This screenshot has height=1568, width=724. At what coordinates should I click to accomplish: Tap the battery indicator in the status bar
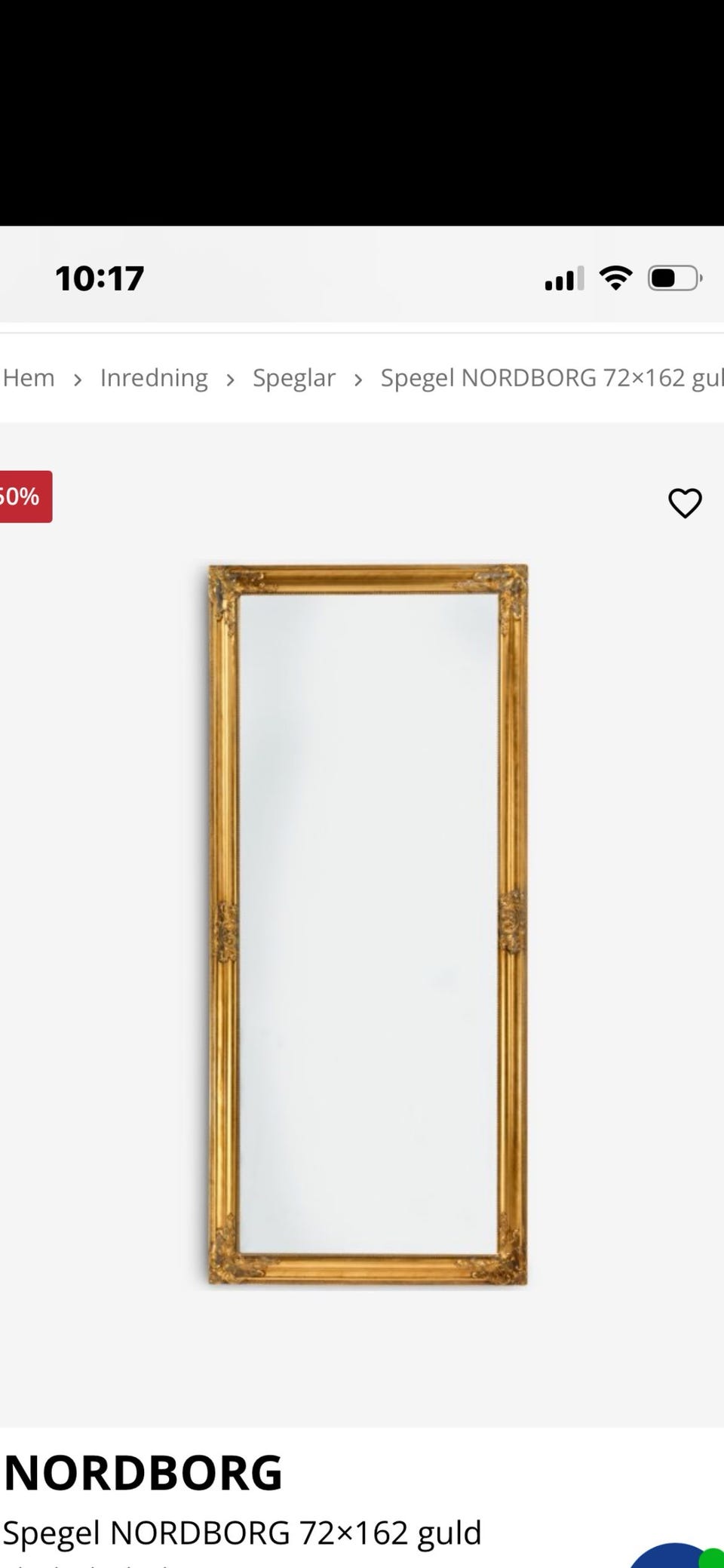[672, 278]
